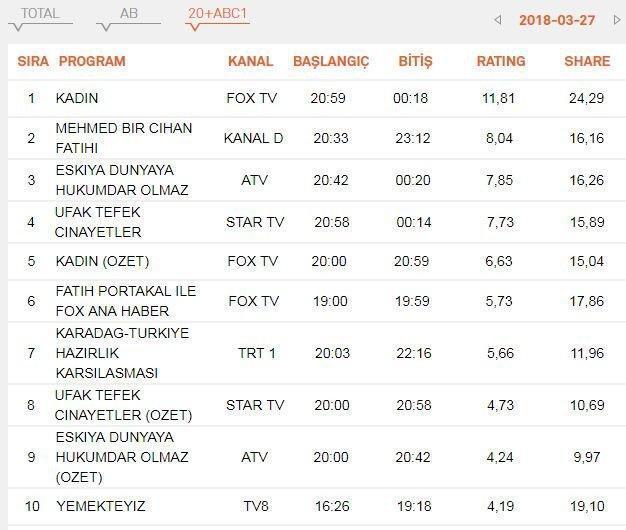The height and width of the screenshot is (530, 626).
Task: Open the 2018-03-27 date picker
Action: pyautogui.click(x=557, y=20)
